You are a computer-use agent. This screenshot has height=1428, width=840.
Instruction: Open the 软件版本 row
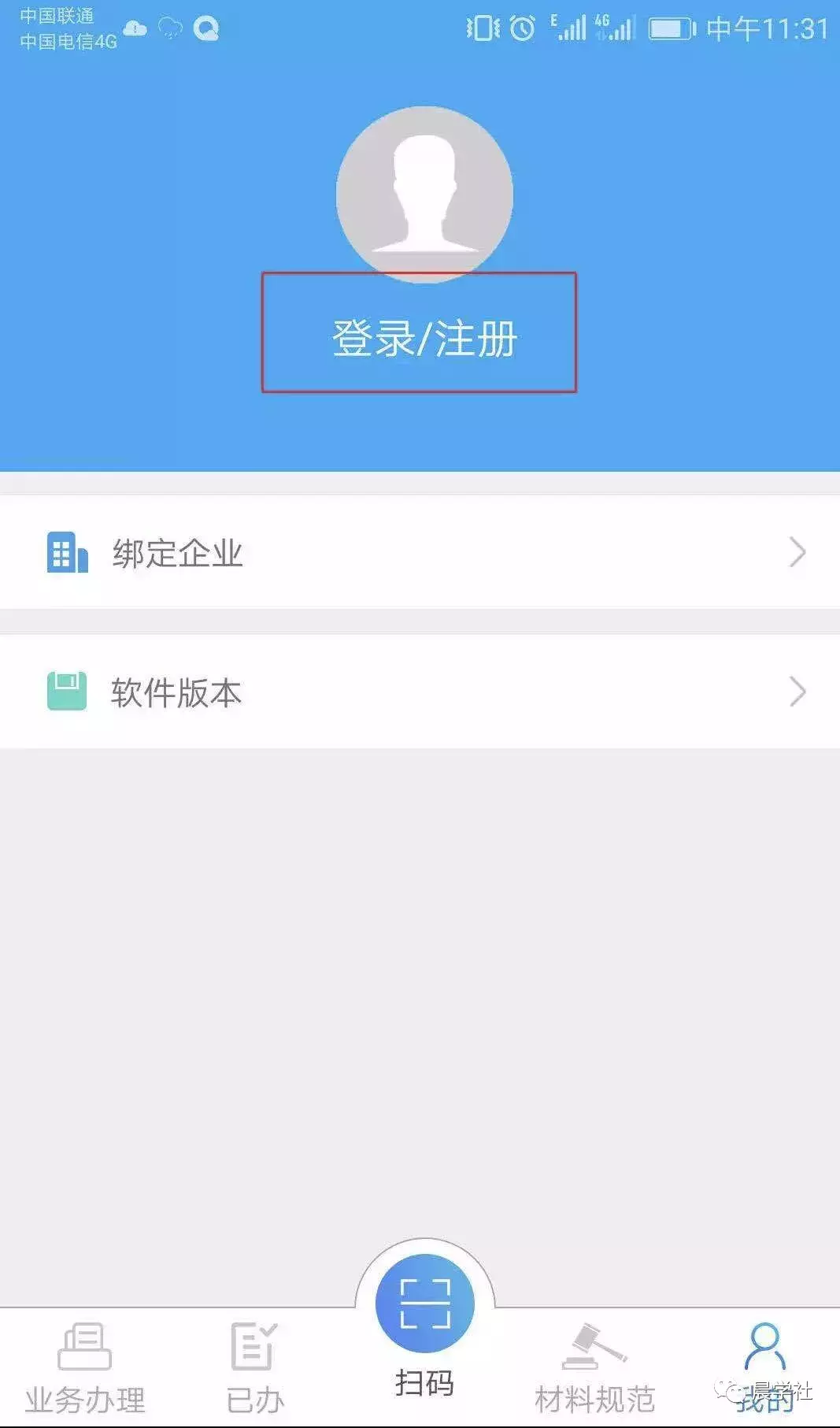[420, 692]
